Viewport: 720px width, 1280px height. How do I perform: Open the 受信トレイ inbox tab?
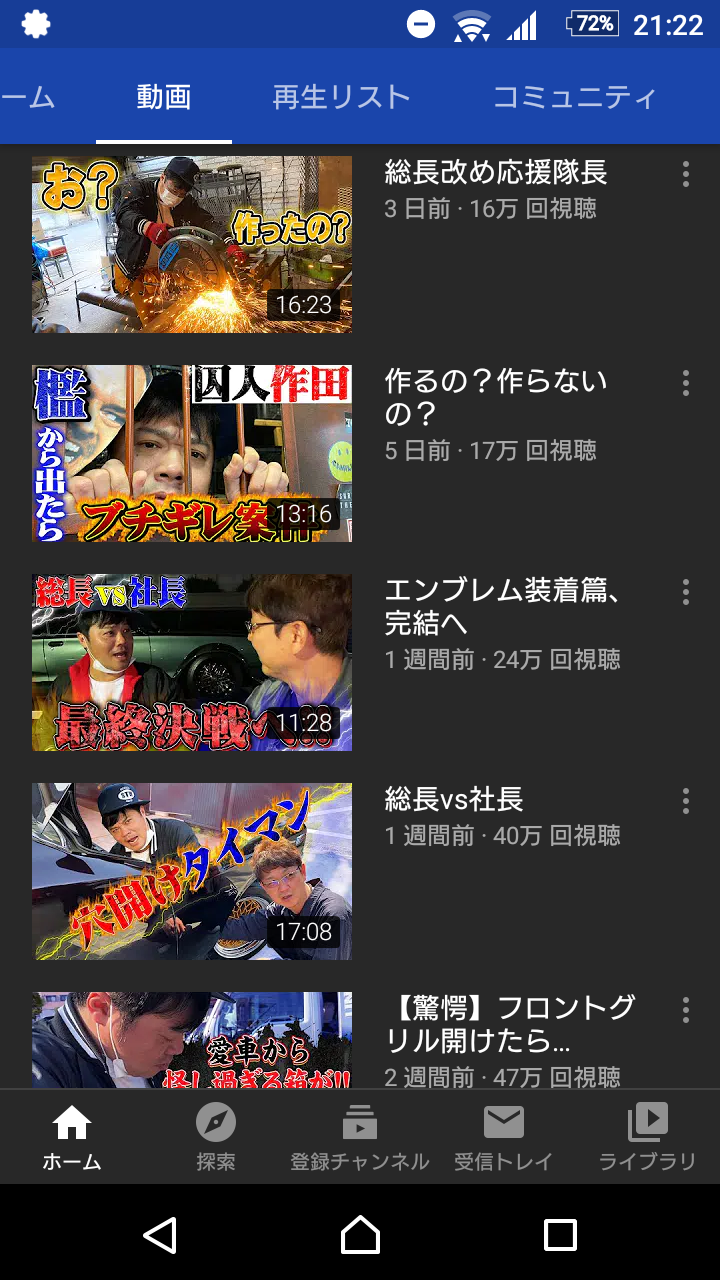503,1138
